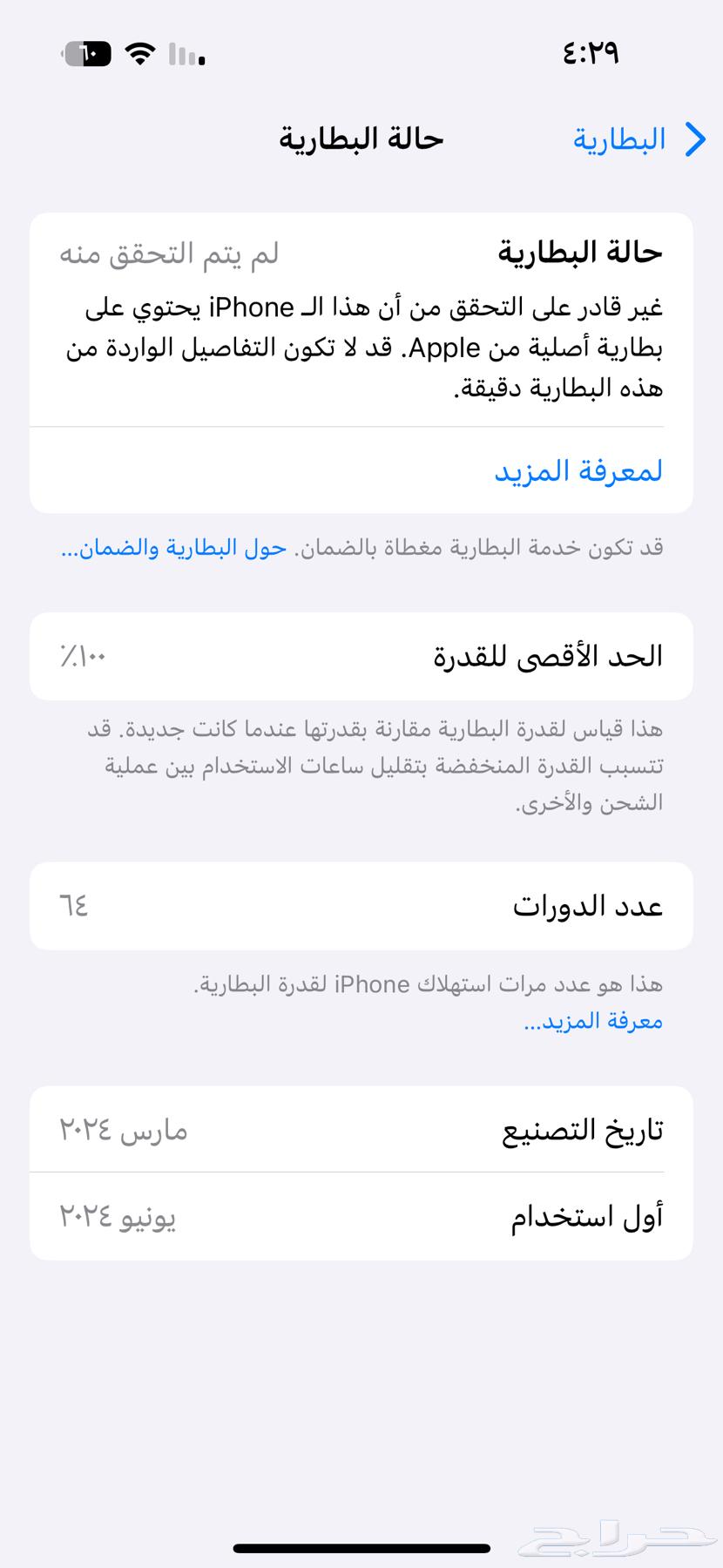Tap the Wi-Fi status bar icon
The image size is (723, 1568).
point(141,52)
